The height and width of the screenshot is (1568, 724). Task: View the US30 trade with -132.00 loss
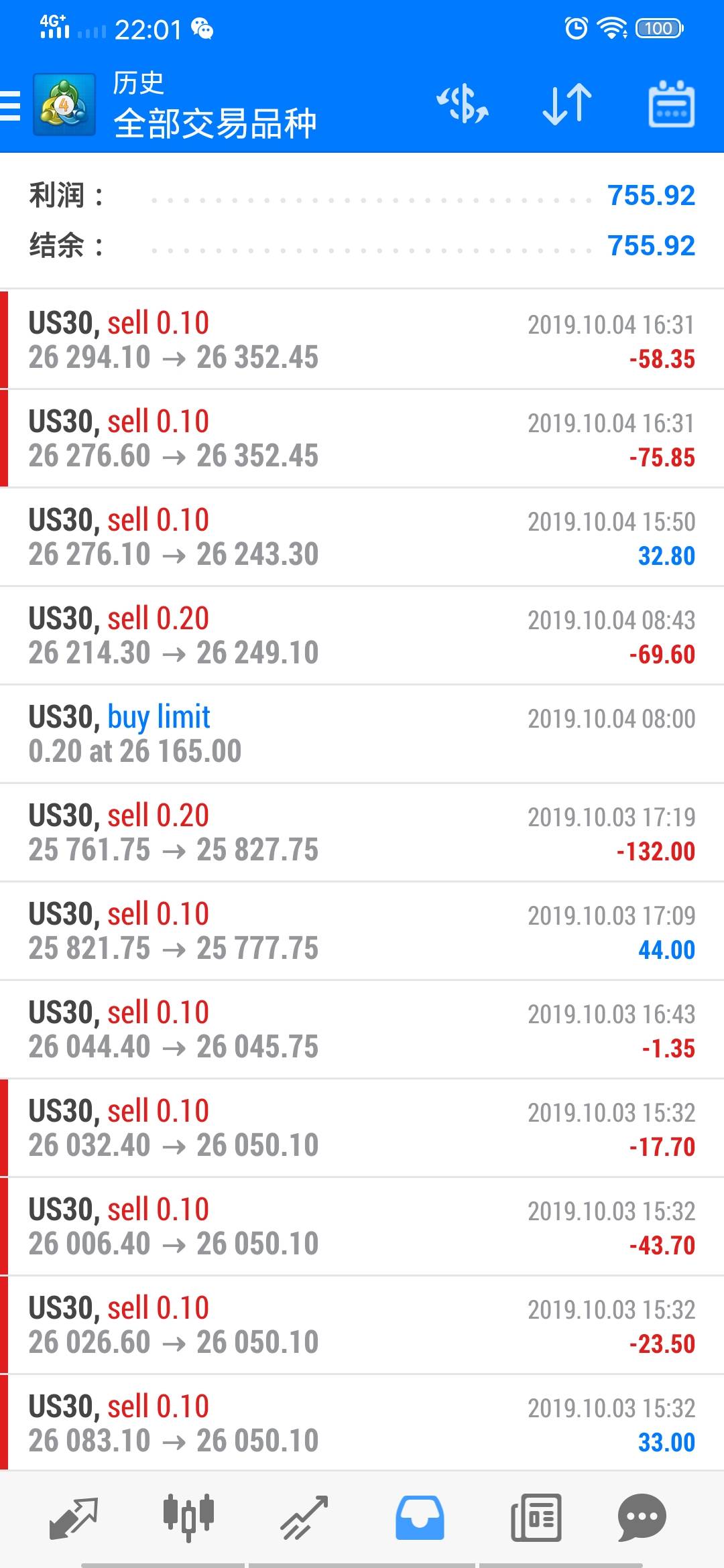(362, 832)
